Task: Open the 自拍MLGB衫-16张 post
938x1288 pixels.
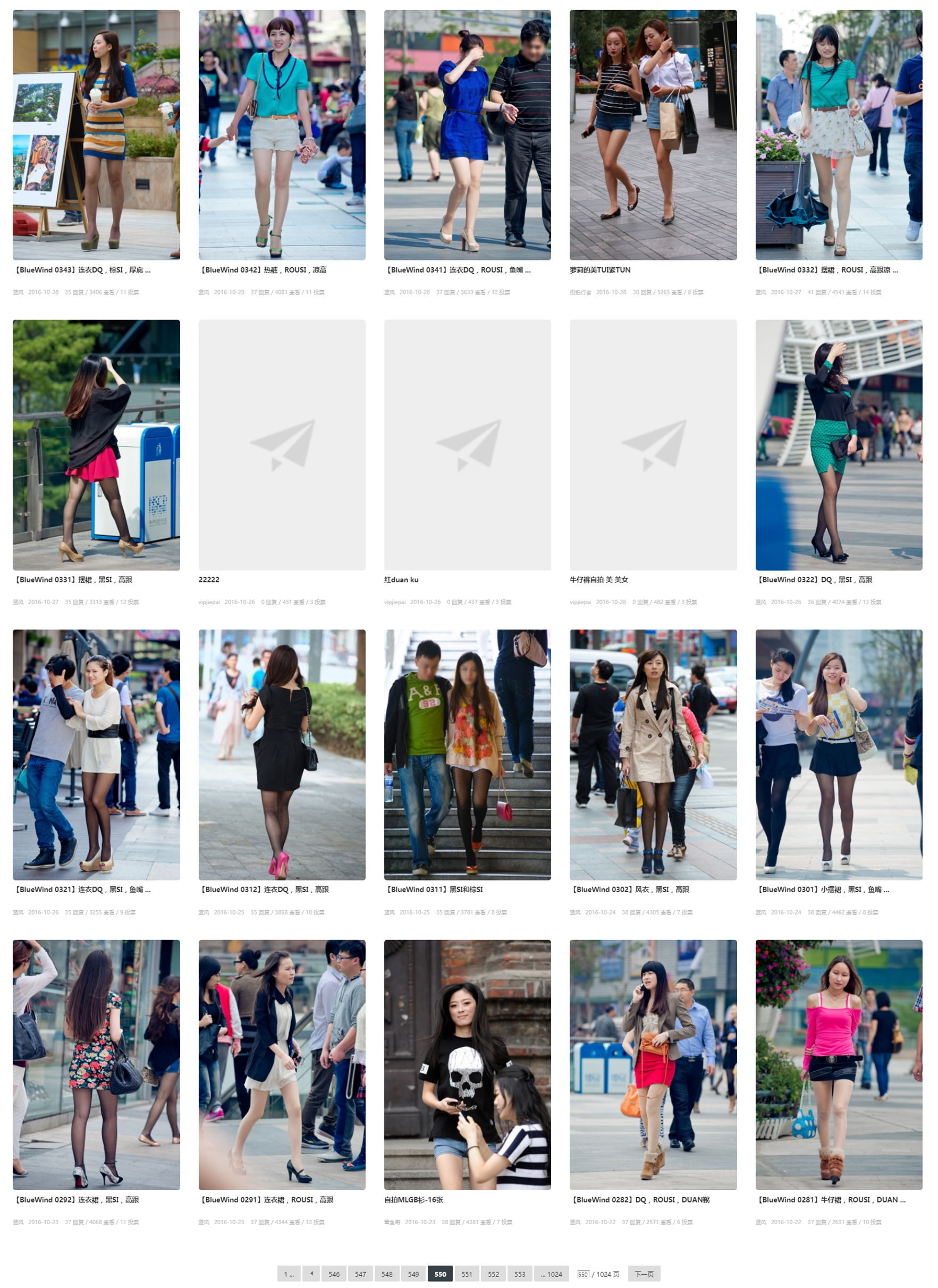Action: tap(413, 1199)
